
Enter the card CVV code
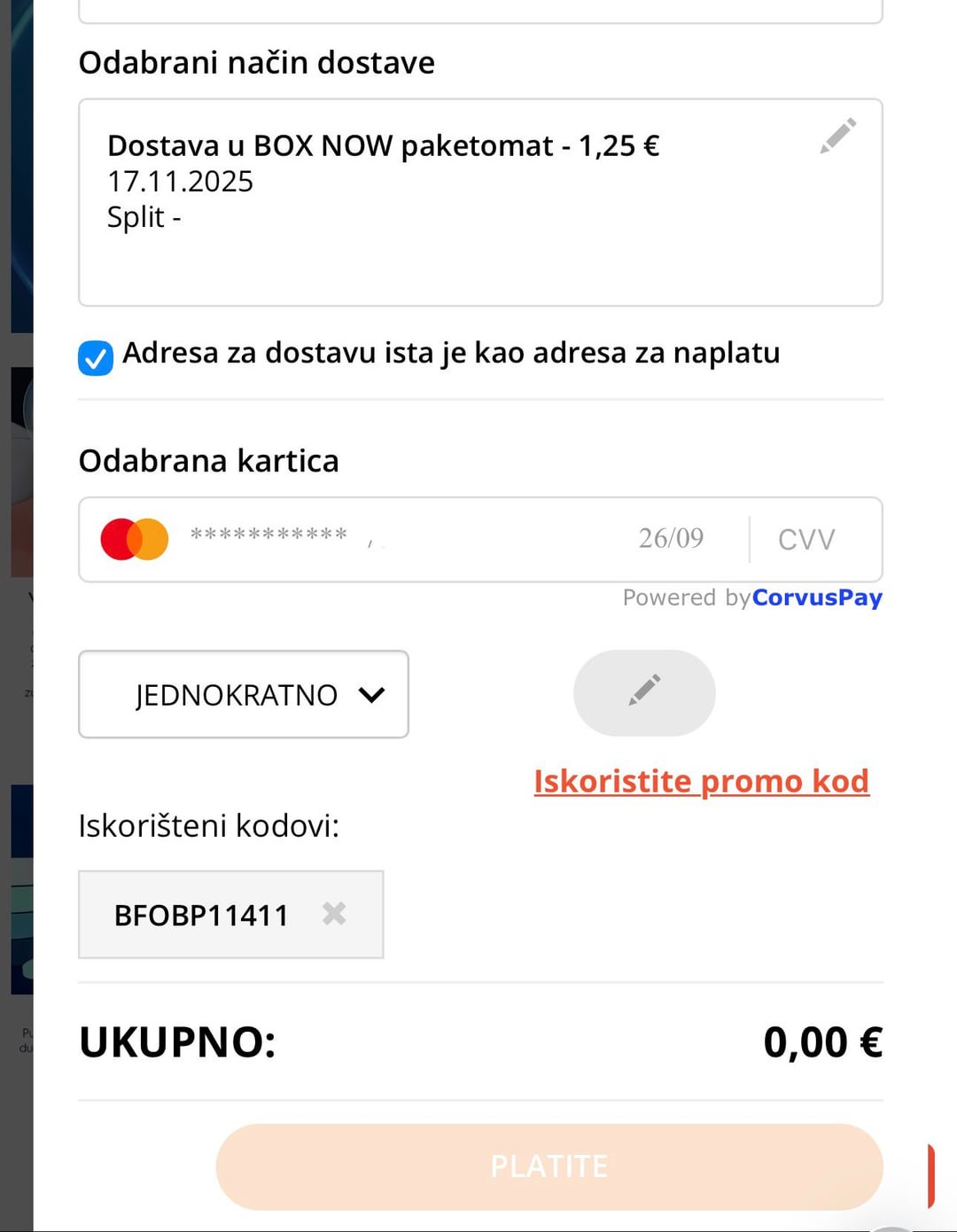[806, 539]
